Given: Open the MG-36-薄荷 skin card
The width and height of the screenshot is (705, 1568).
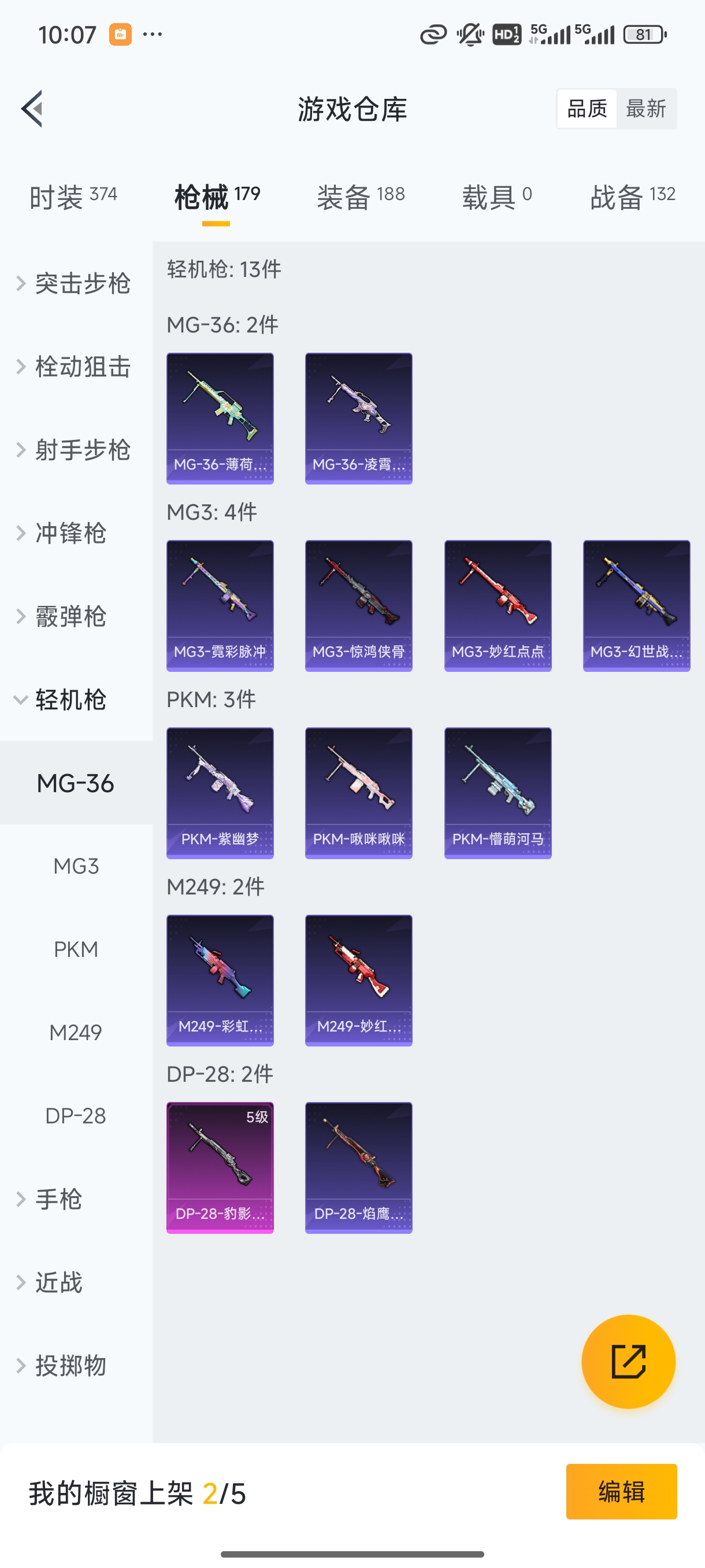Looking at the screenshot, I should coord(220,419).
